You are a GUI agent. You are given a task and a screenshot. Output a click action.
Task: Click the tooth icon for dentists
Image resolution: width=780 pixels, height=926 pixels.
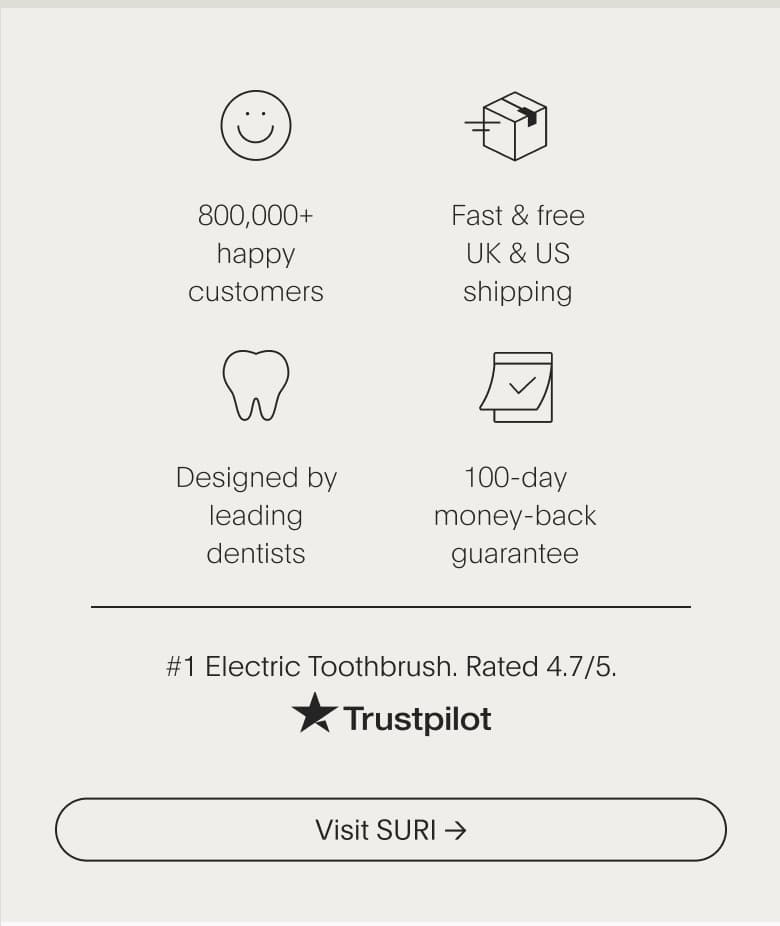[x=256, y=386]
